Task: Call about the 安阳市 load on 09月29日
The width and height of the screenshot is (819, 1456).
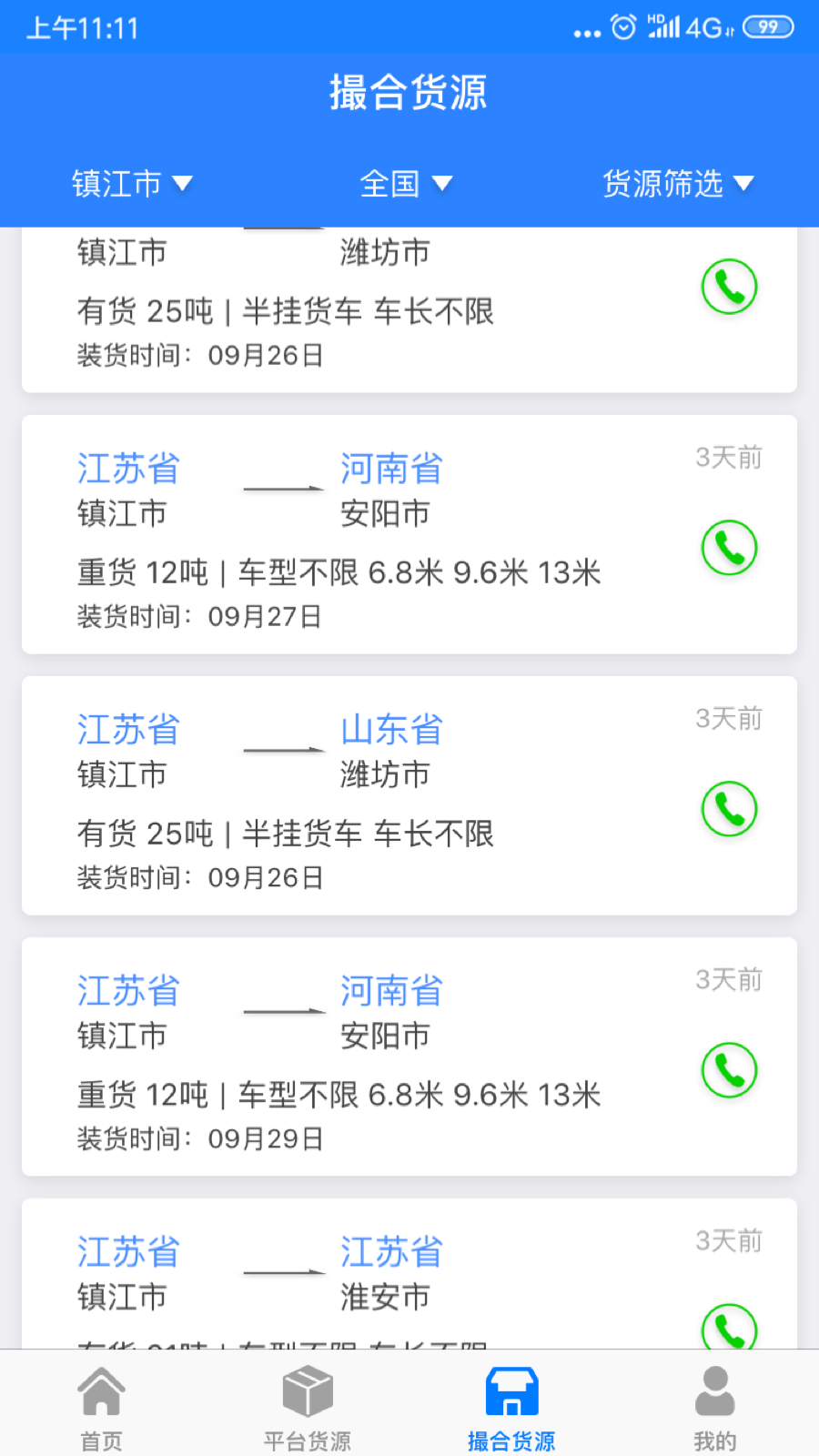Action: click(x=729, y=1070)
